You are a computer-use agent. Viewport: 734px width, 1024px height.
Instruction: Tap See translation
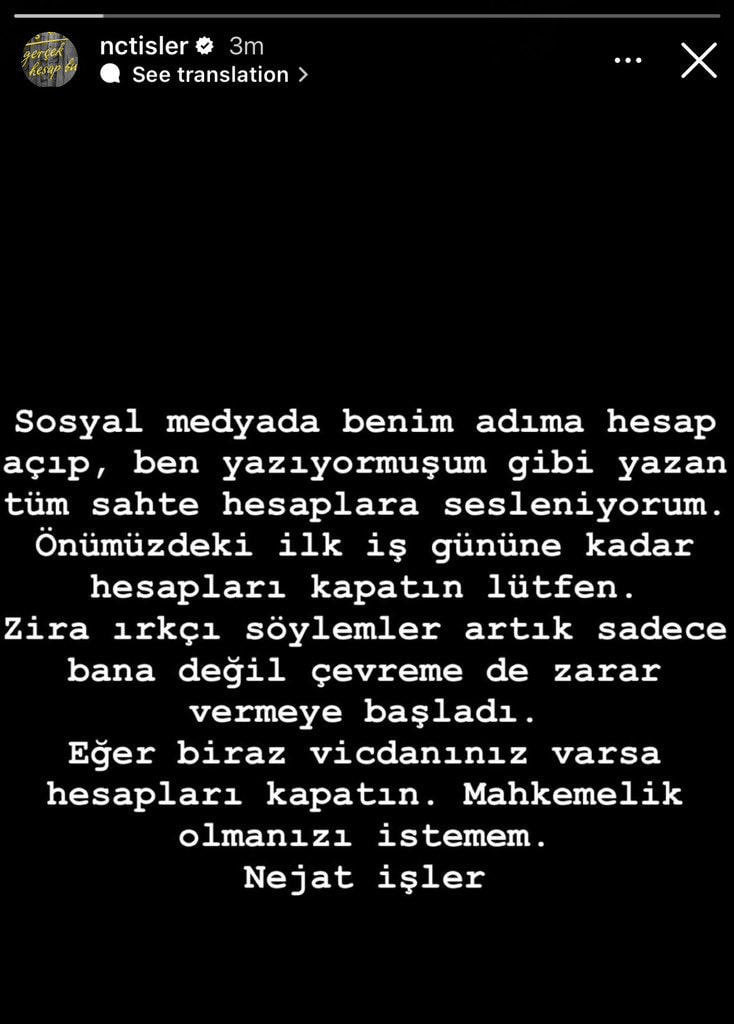[x=210, y=74]
